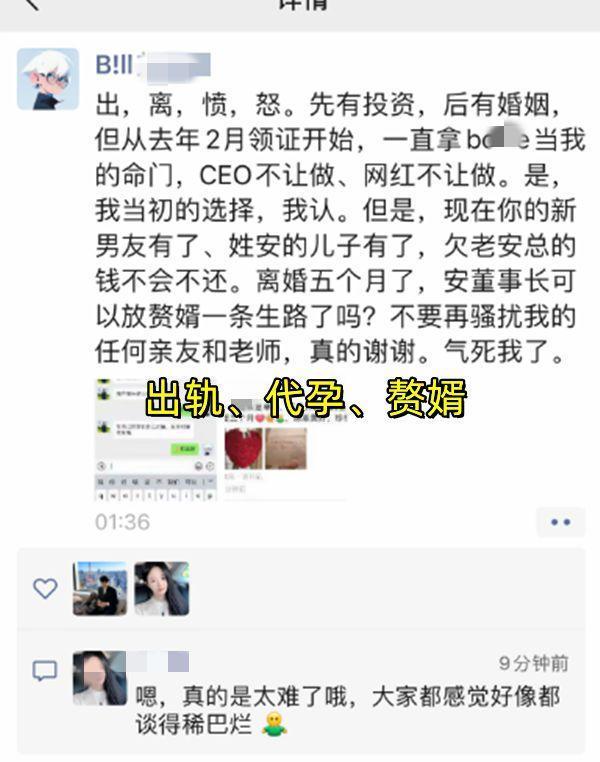Image resolution: width=600 pixels, height=762 pixels.
Task: View the attached paper note photo
Action: click(x=286, y=448)
